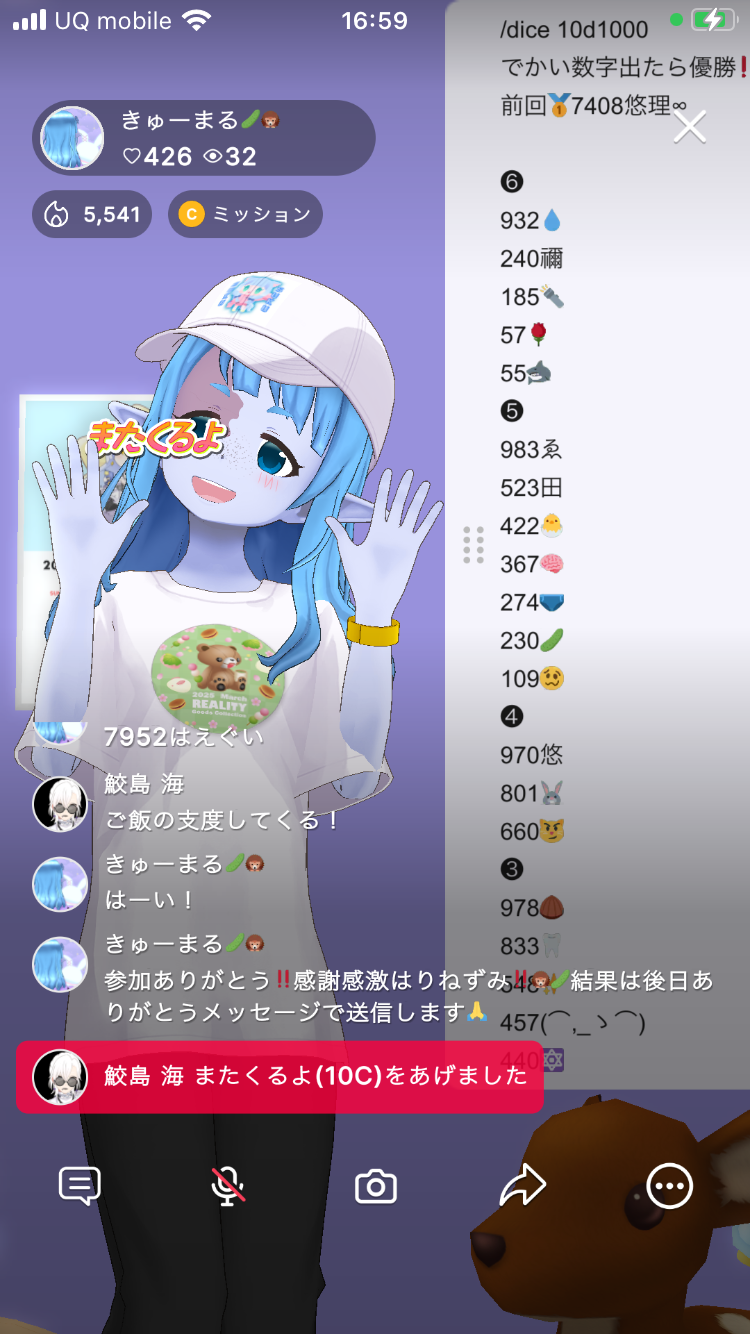Share this live stream
This screenshot has width=750, height=1334.
pyautogui.click(x=522, y=1186)
